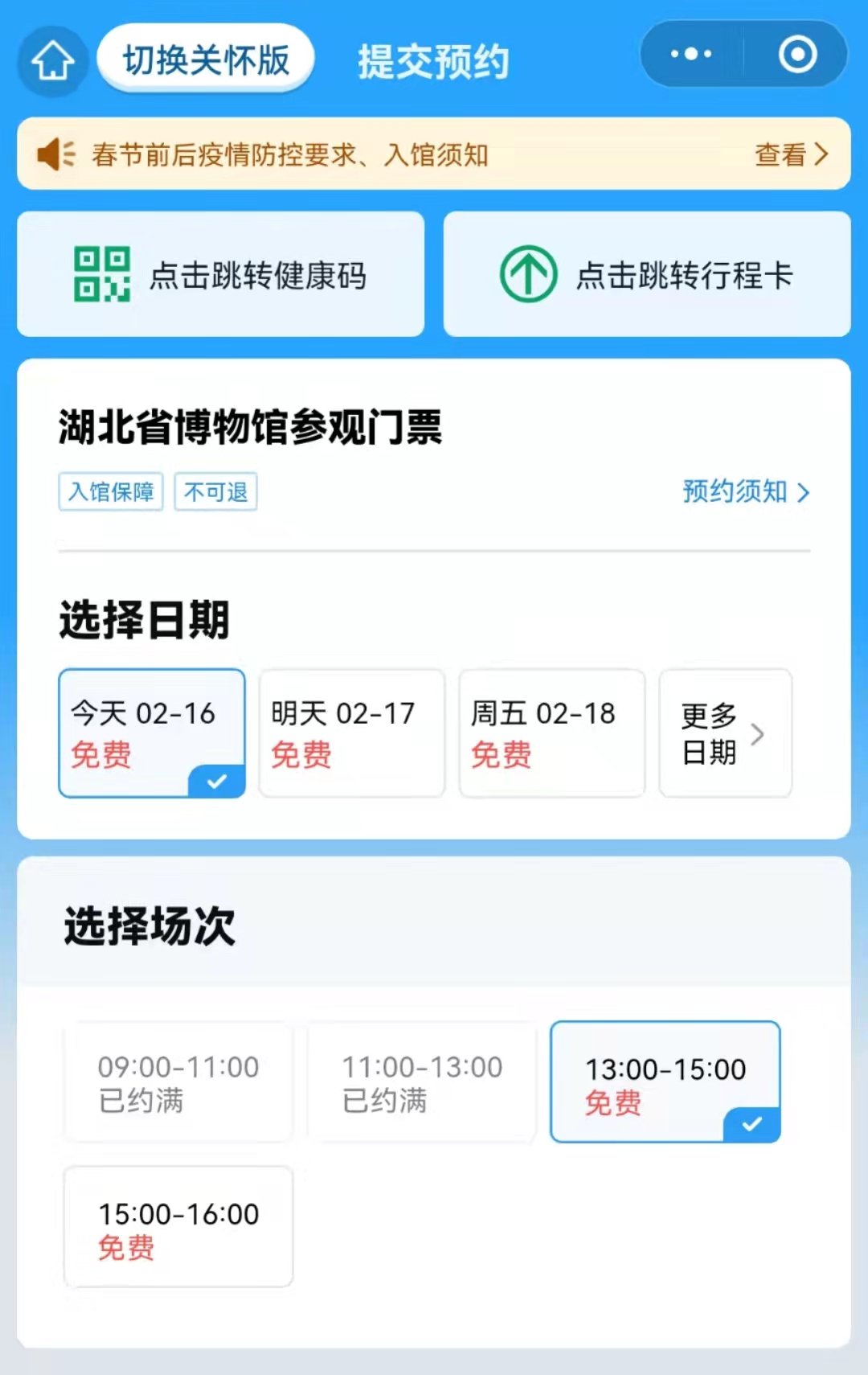Open the booking instructions (预约须知)
The height and width of the screenshot is (1375, 868).
(x=746, y=491)
